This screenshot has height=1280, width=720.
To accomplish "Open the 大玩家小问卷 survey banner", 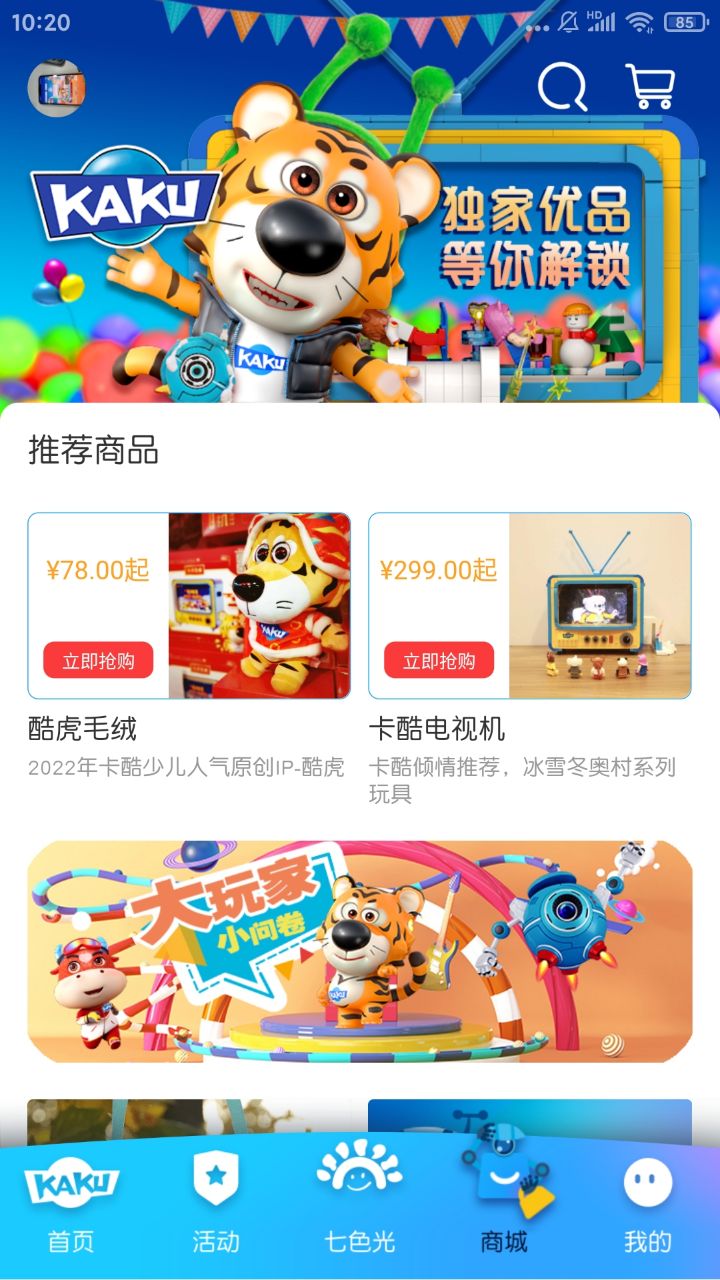I will (360, 951).
